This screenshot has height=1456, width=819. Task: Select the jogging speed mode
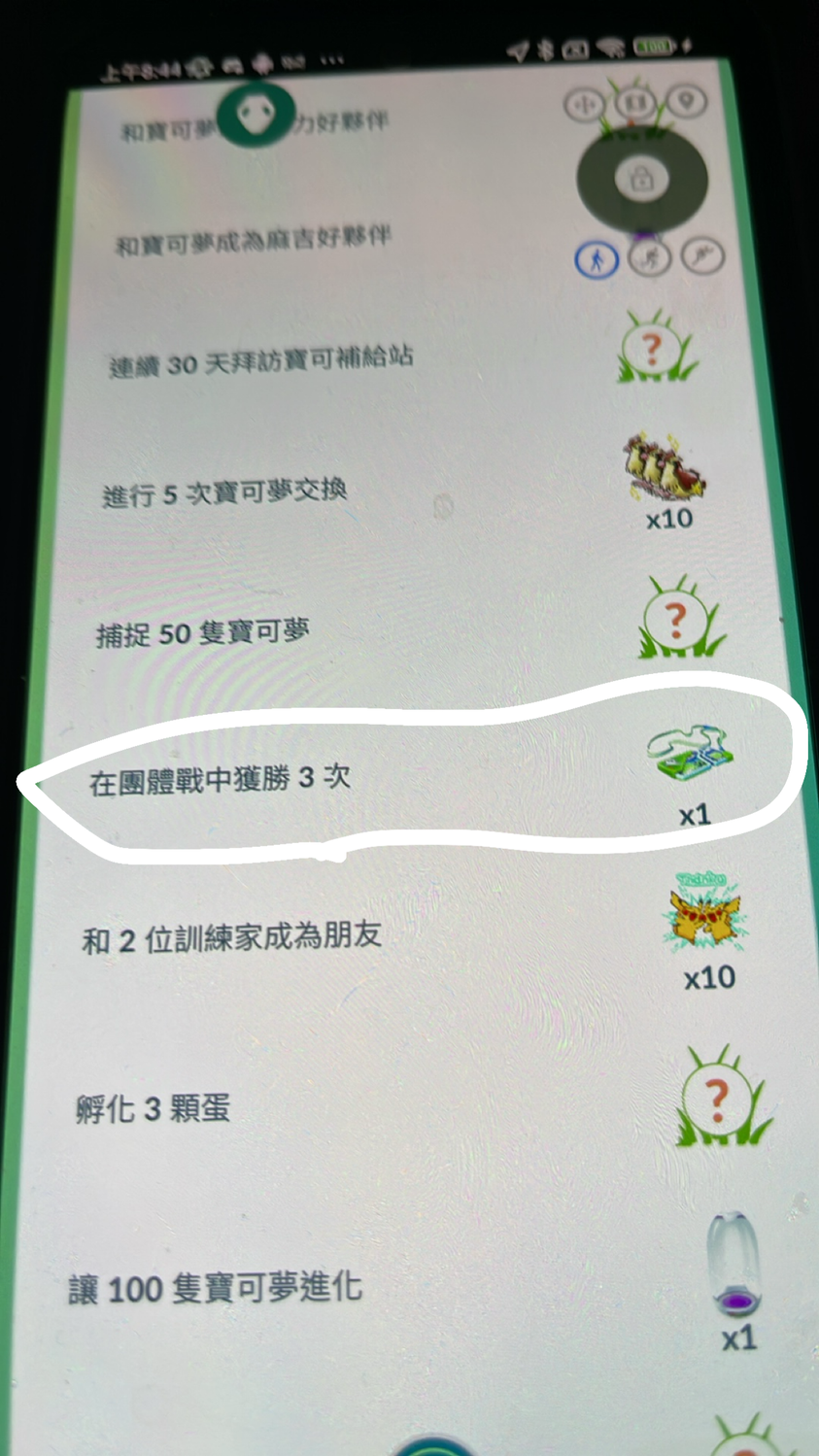(650, 258)
